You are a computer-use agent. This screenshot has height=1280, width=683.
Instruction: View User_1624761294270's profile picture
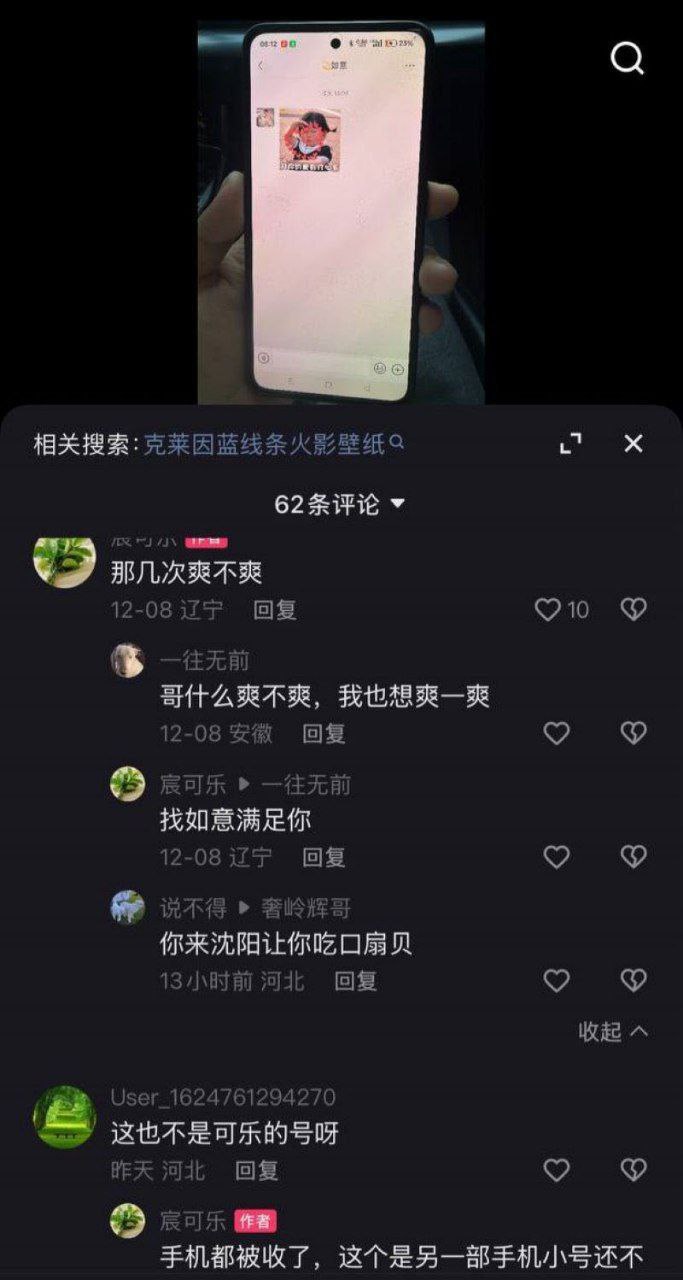65,1116
